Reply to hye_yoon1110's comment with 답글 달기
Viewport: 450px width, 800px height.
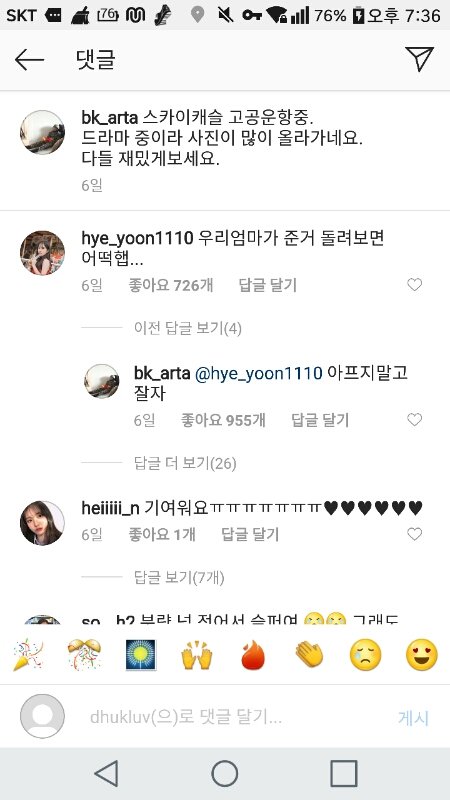[x=267, y=285]
